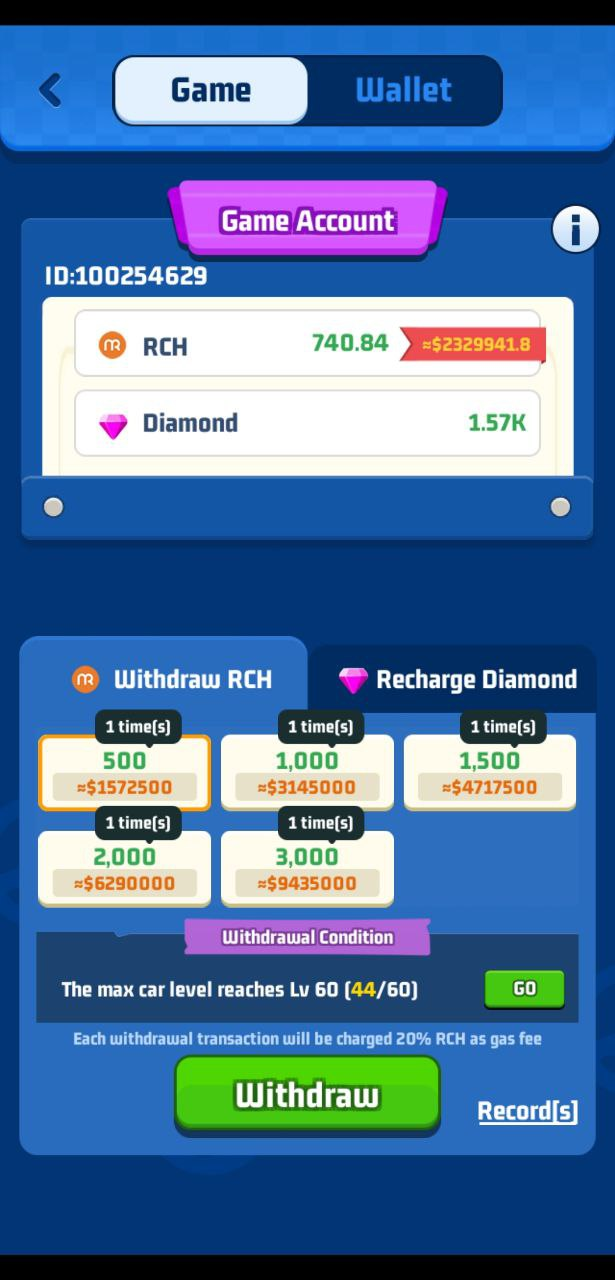The height and width of the screenshot is (1280, 615).
Task: Choose the 3,000 RCH withdrawal amount
Action: [x=307, y=869]
